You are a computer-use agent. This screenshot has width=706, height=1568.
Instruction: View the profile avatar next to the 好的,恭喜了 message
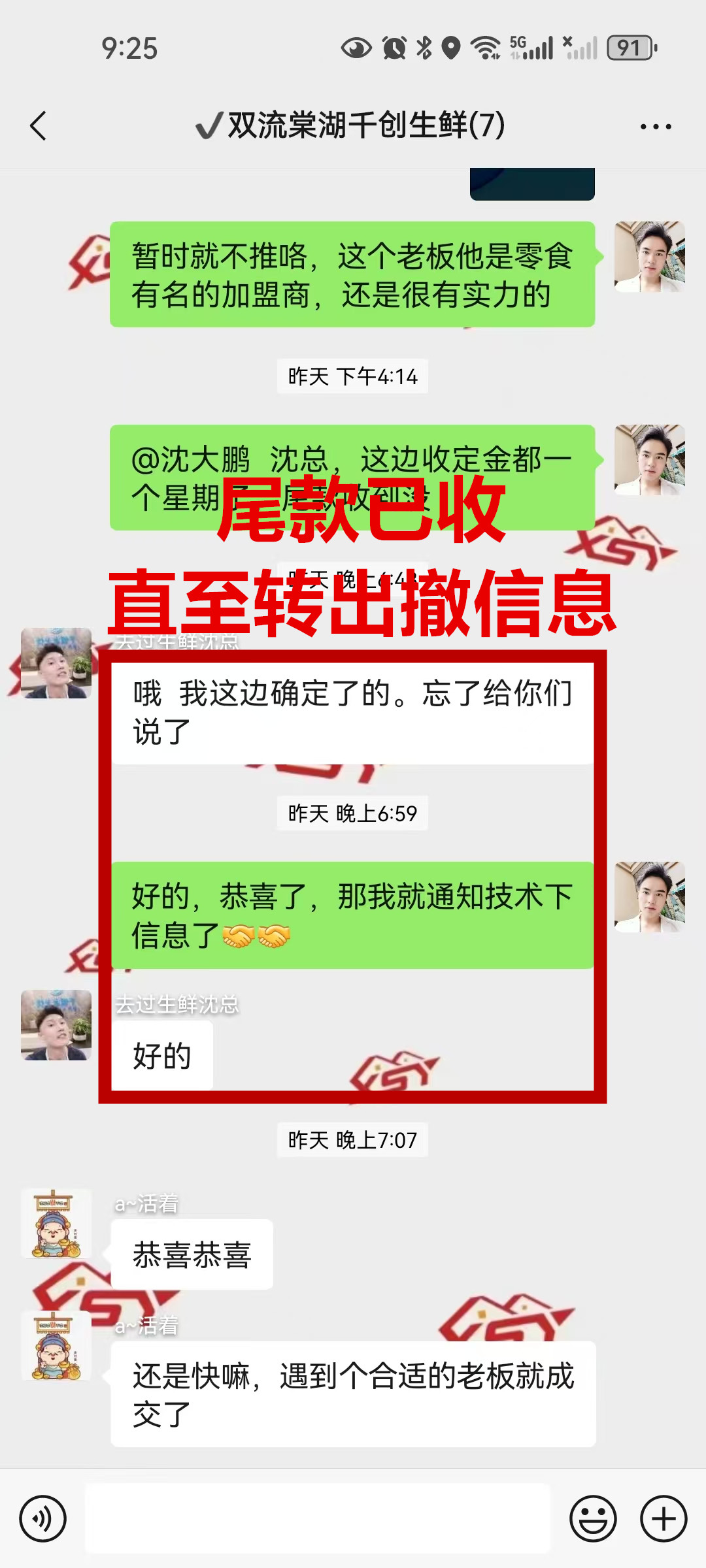(649, 896)
